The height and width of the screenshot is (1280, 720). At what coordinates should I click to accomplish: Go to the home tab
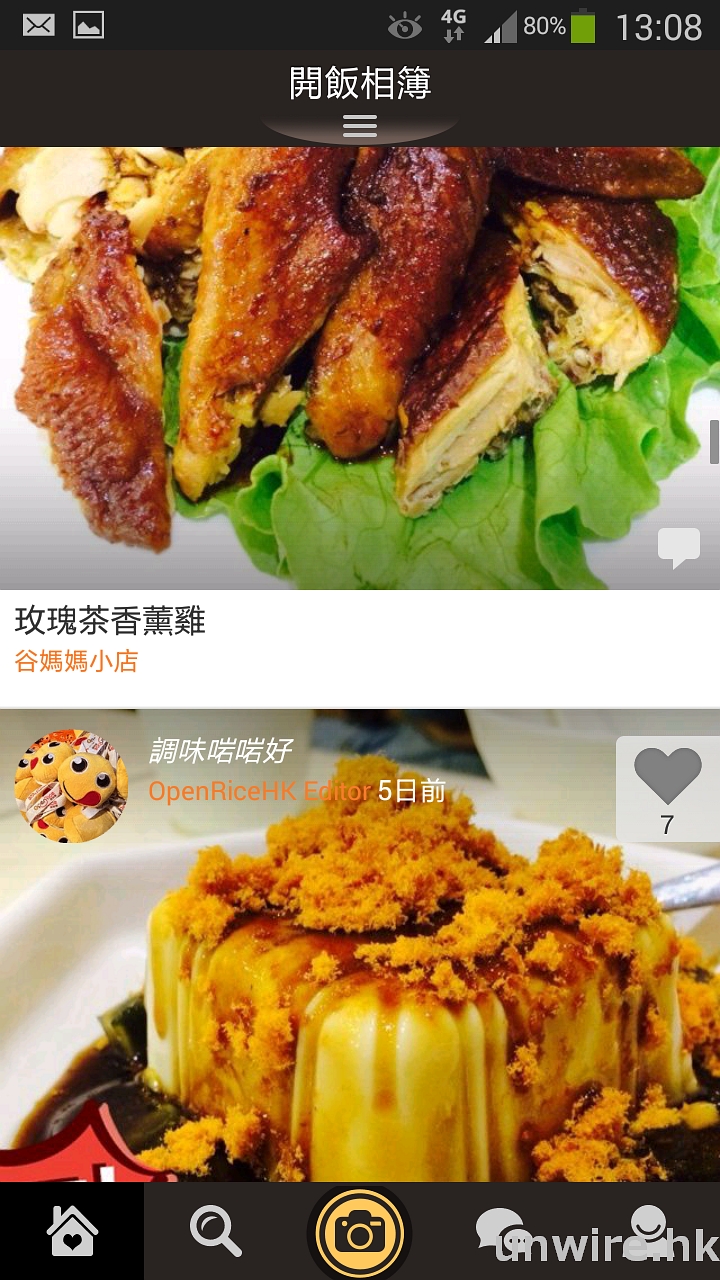click(72, 1231)
